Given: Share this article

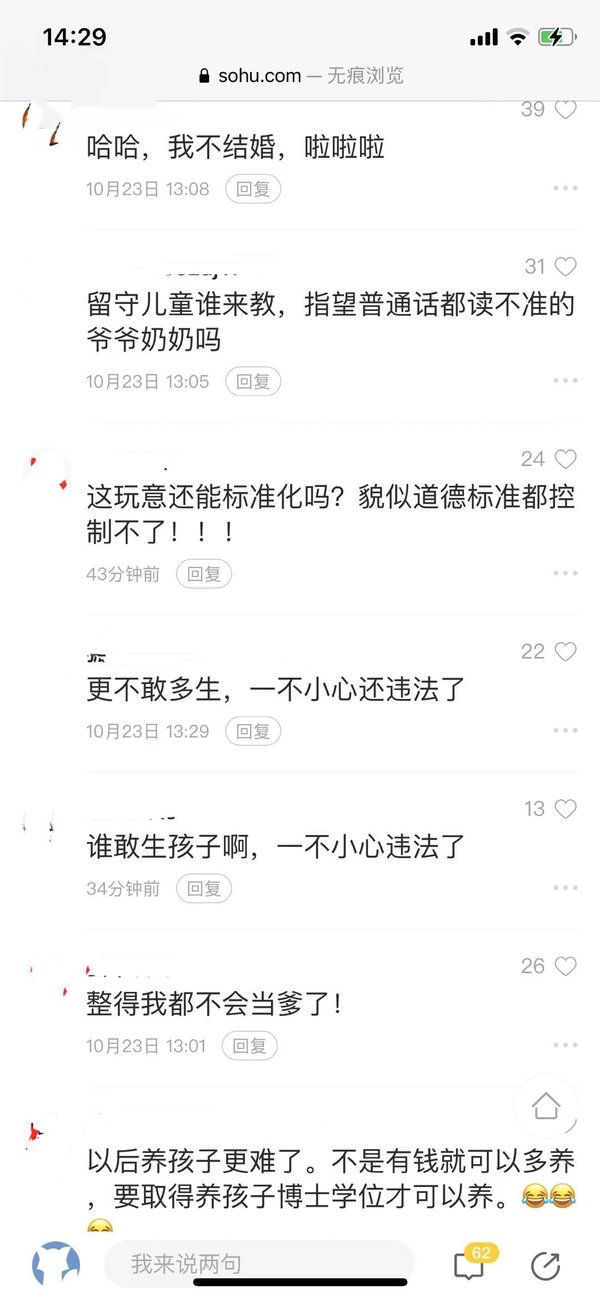Looking at the screenshot, I should click(x=545, y=1266).
